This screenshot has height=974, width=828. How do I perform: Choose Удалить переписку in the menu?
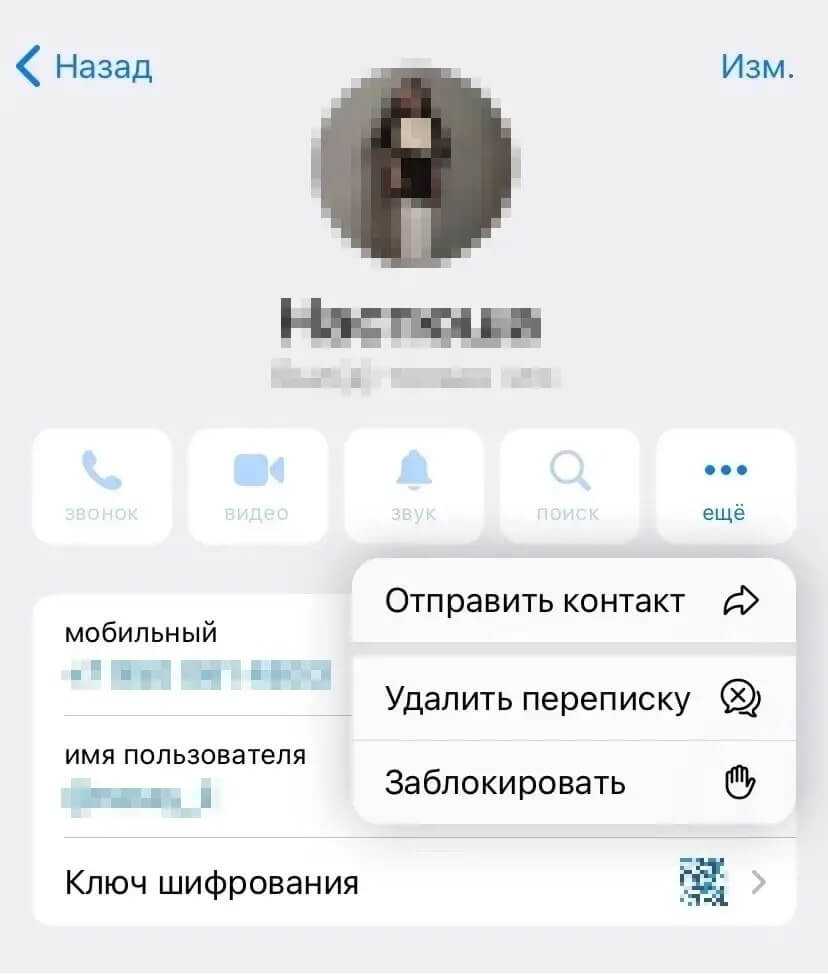pyautogui.click(x=572, y=699)
